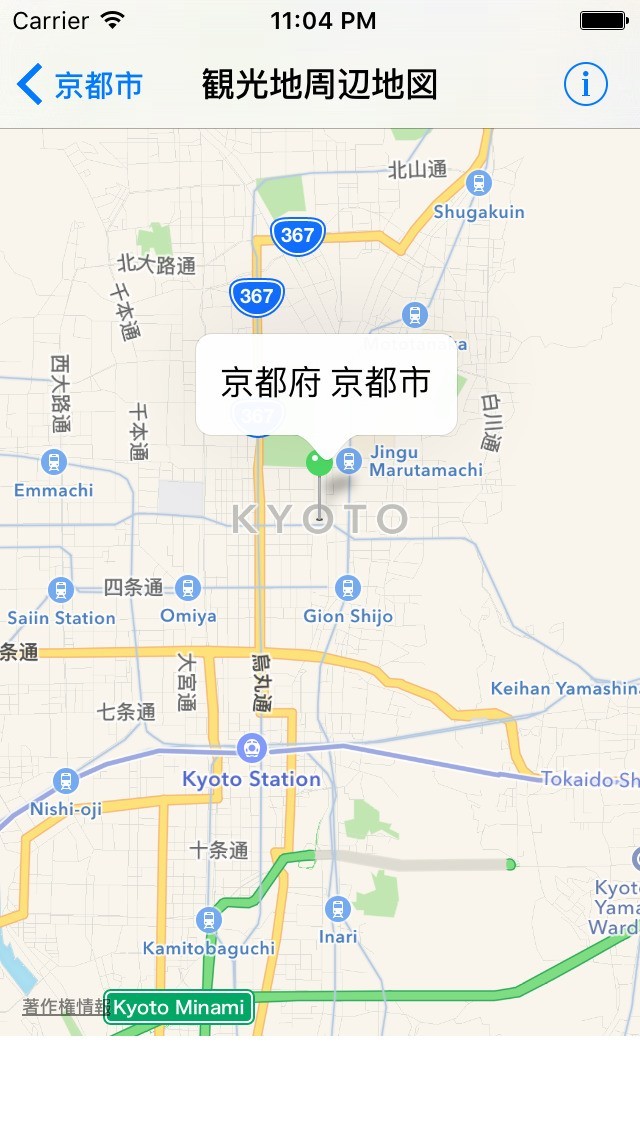Select the Inari station marker
640x1136 pixels.
tap(338, 909)
